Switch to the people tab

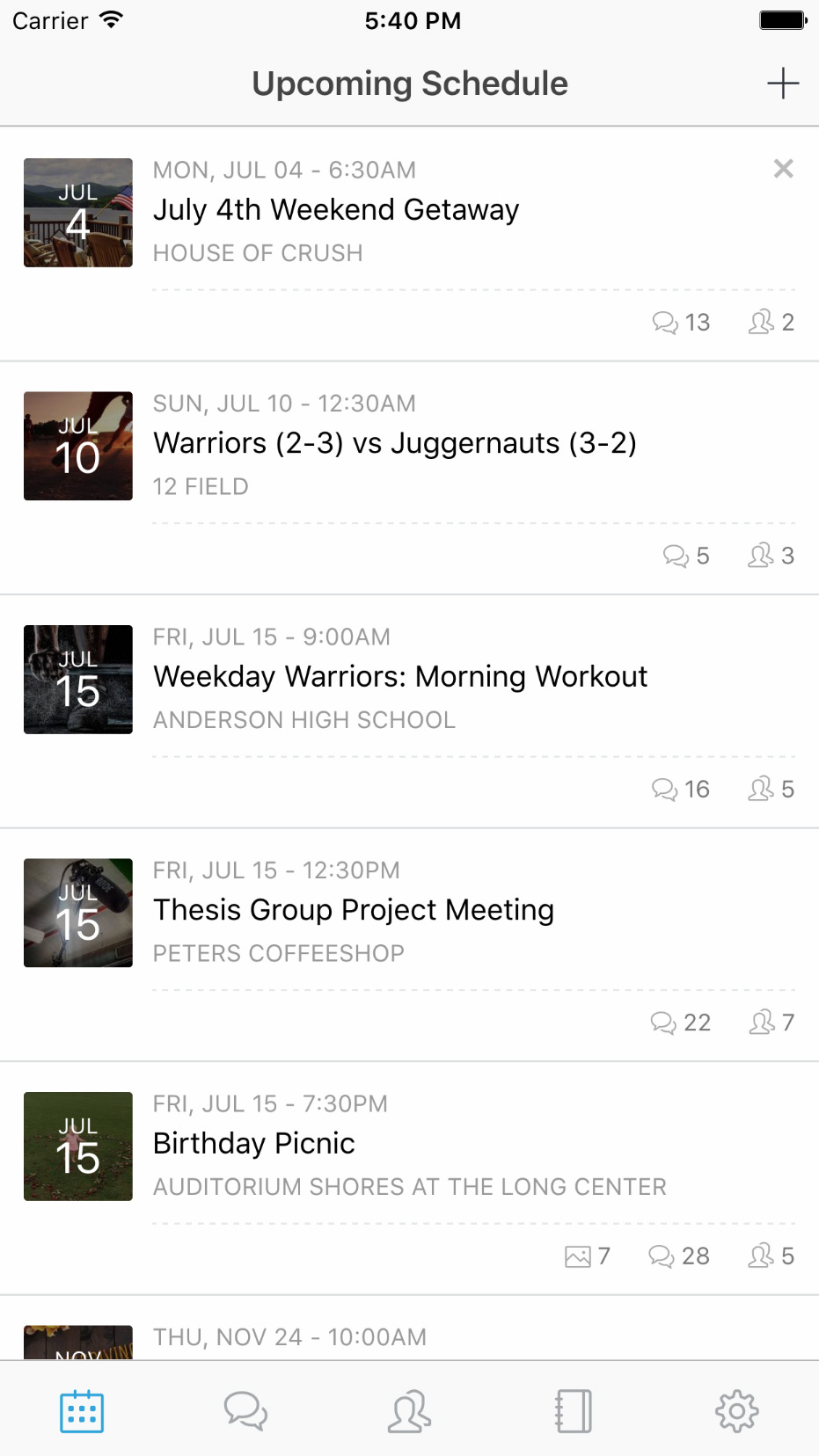[409, 1410]
